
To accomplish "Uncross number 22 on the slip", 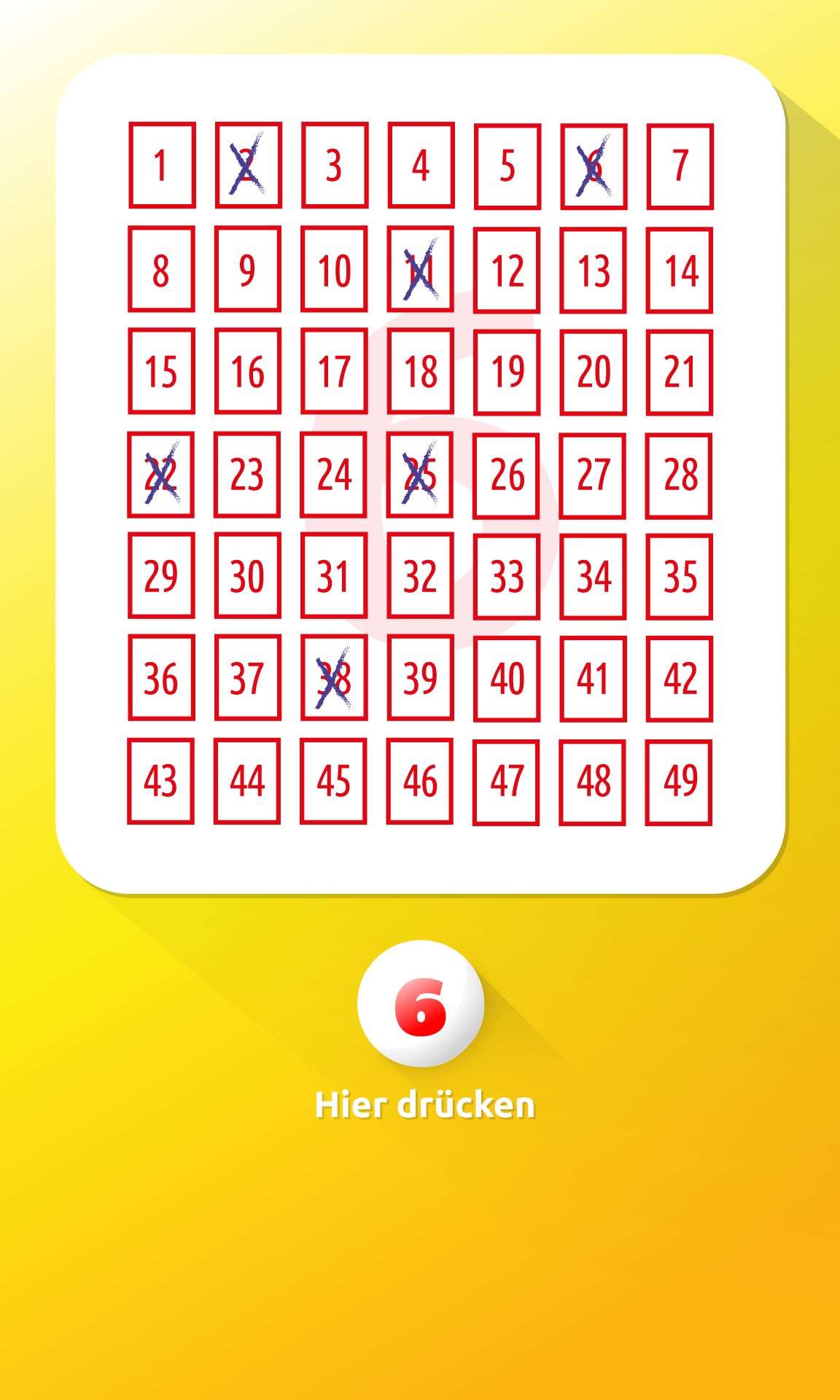I will click(161, 475).
